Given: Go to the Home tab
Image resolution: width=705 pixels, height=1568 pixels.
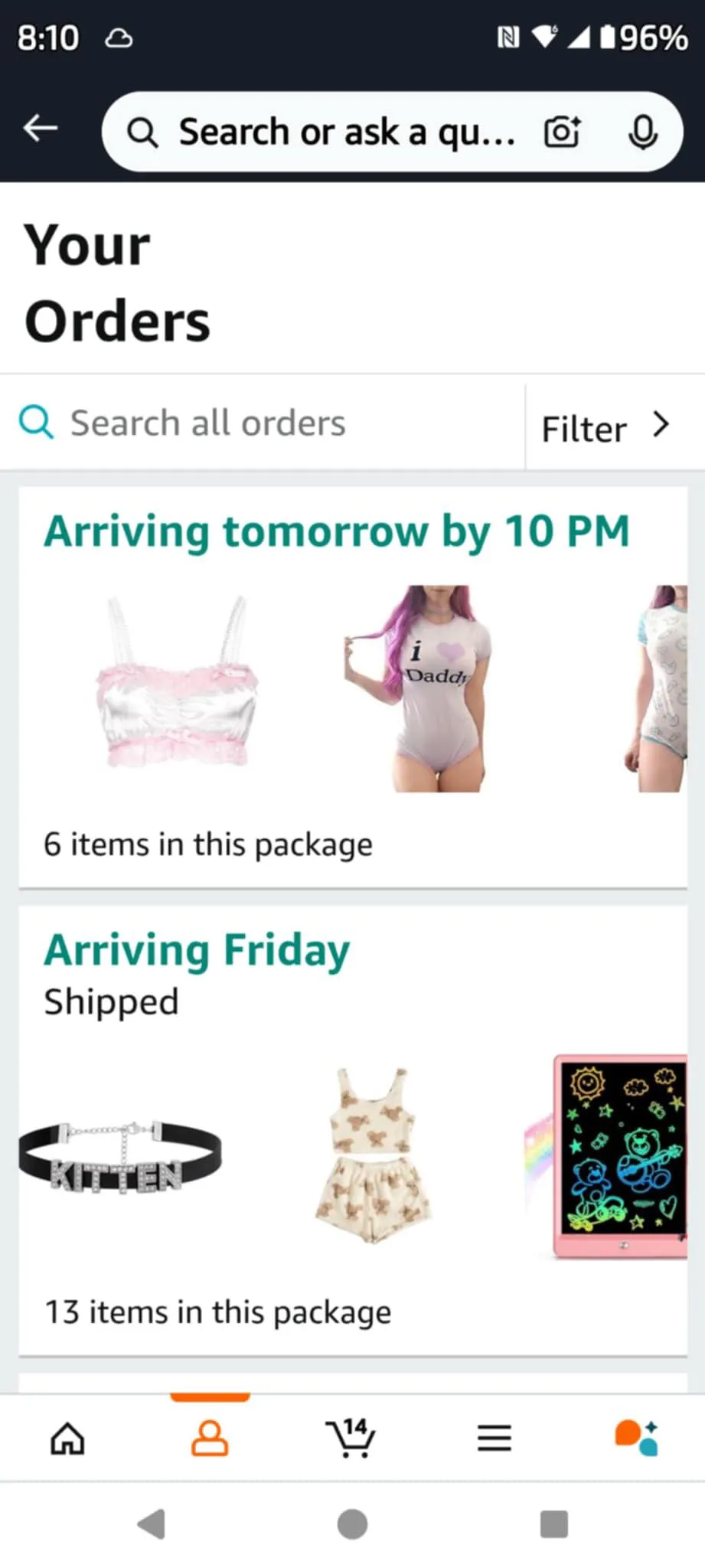Looking at the screenshot, I should click(x=67, y=1438).
